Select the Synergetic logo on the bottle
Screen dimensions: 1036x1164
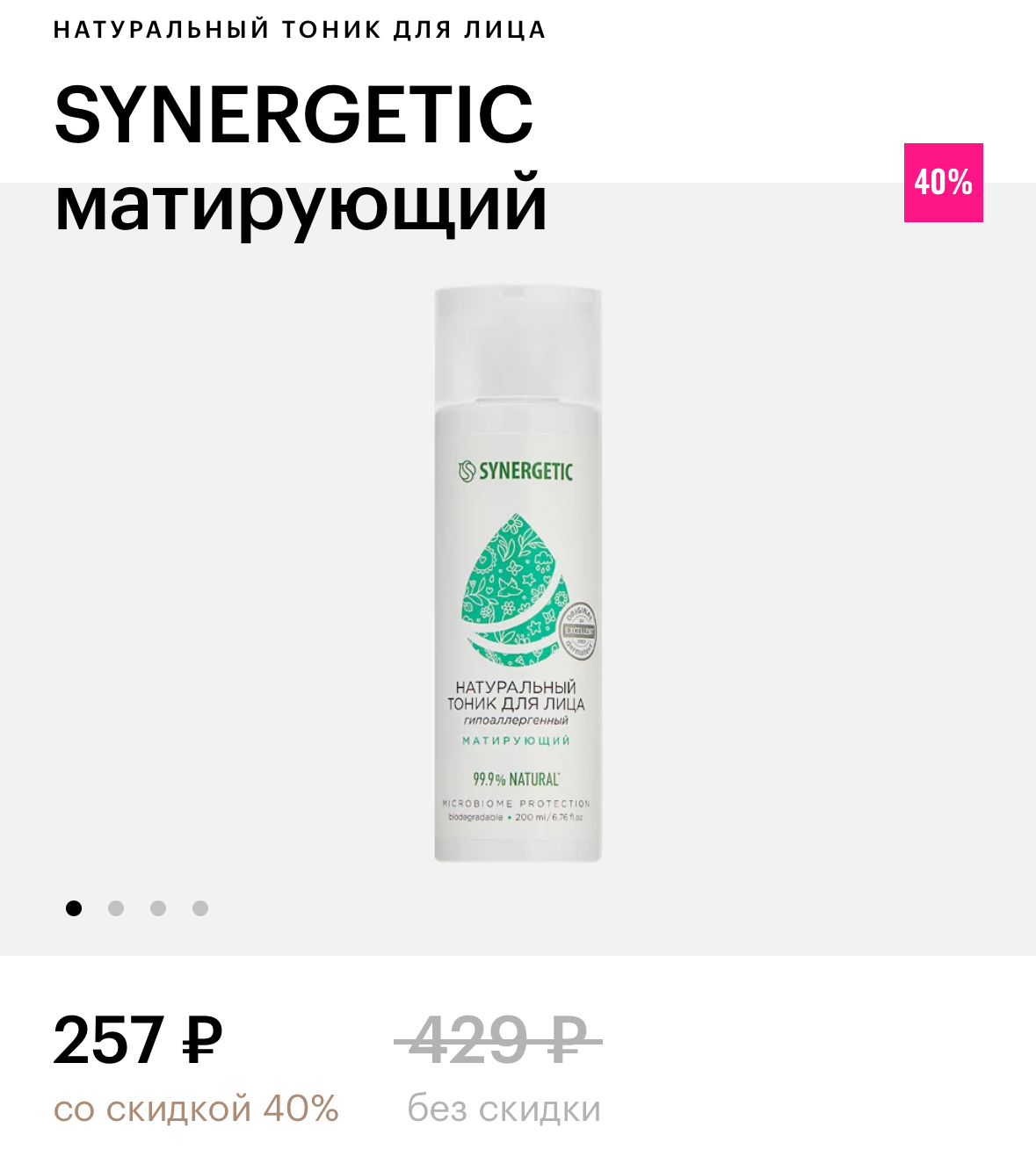coord(517,471)
